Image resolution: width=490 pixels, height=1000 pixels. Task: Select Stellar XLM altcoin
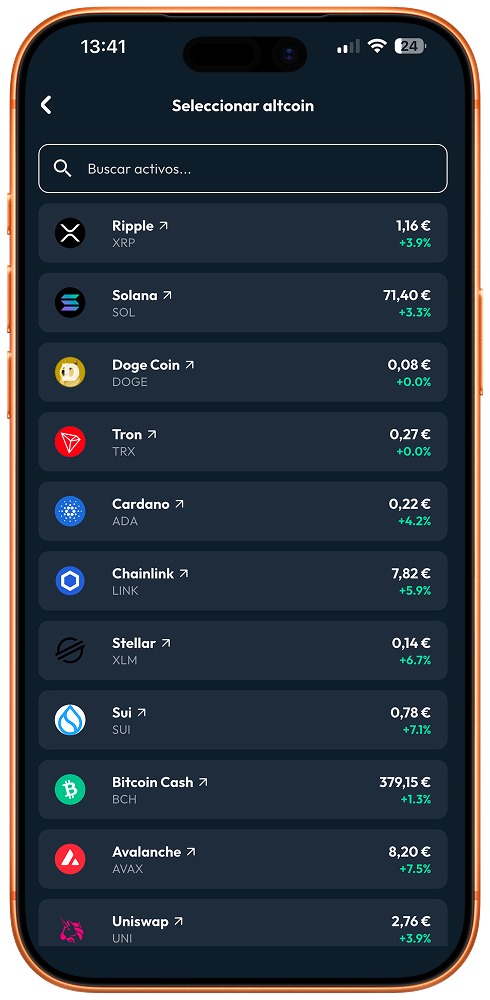[243, 650]
